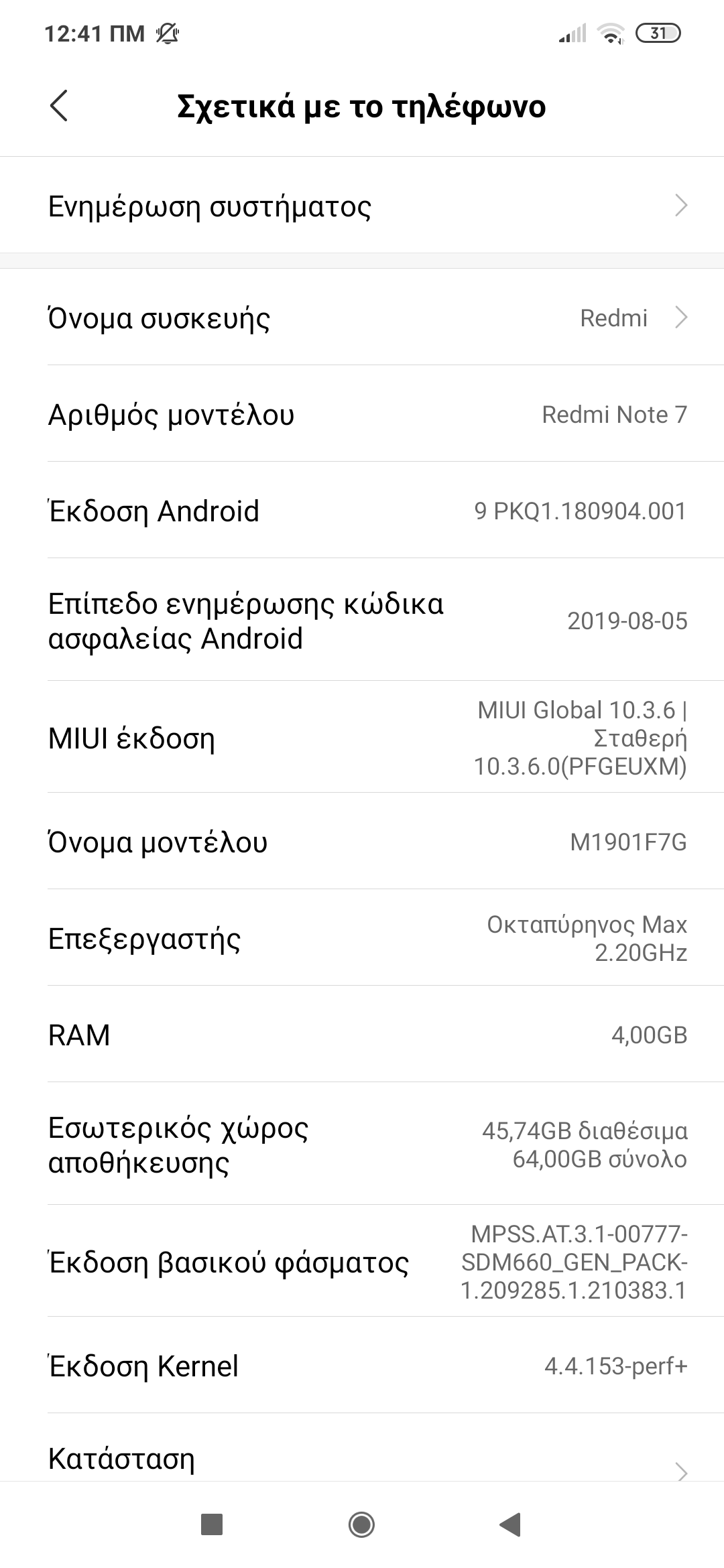
Task: Open Ενημέρωση συστήματος
Action: pyautogui.click(x=362, y=206)
